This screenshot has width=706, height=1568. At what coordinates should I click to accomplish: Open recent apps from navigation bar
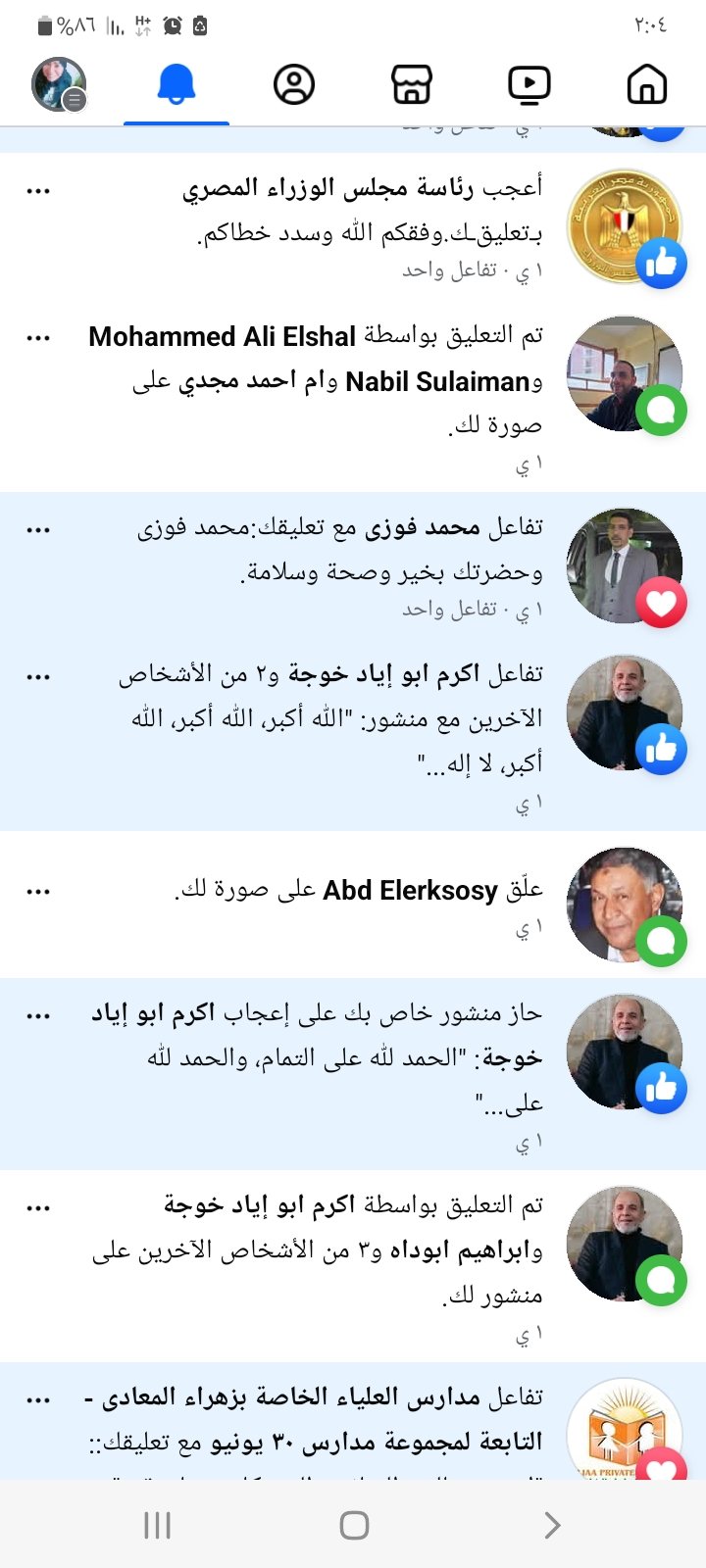pos(157,1525)
